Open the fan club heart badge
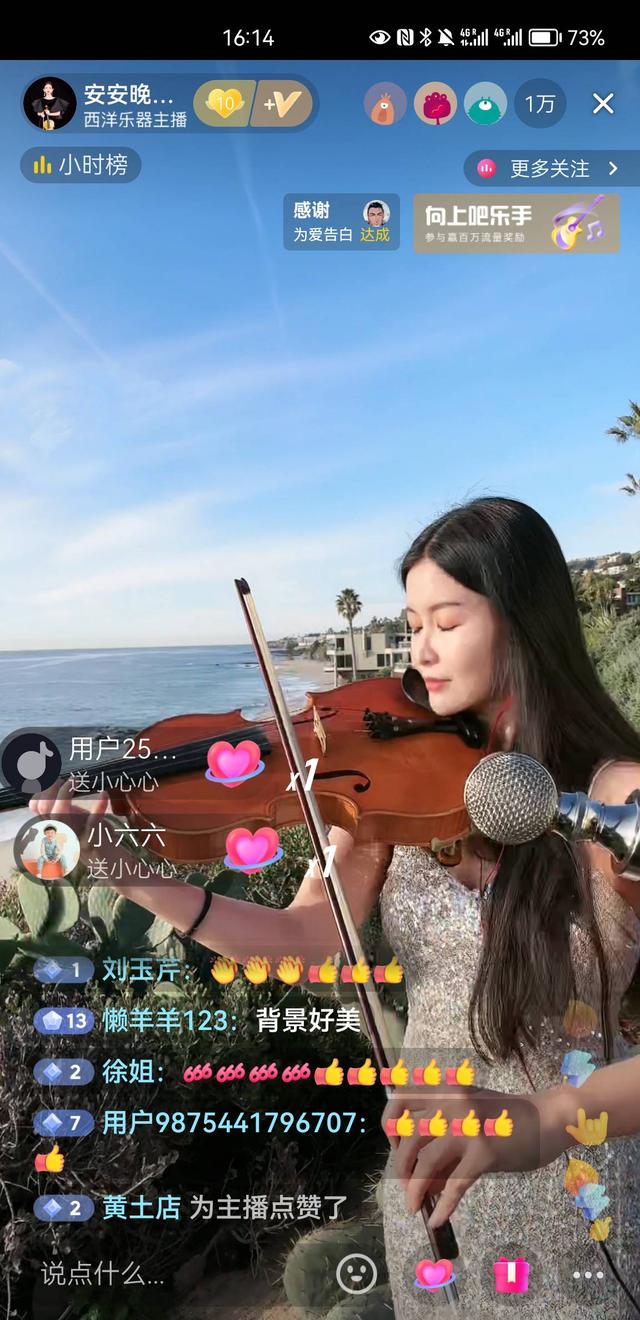This screenshot has width=640, height=1320. 224,104
